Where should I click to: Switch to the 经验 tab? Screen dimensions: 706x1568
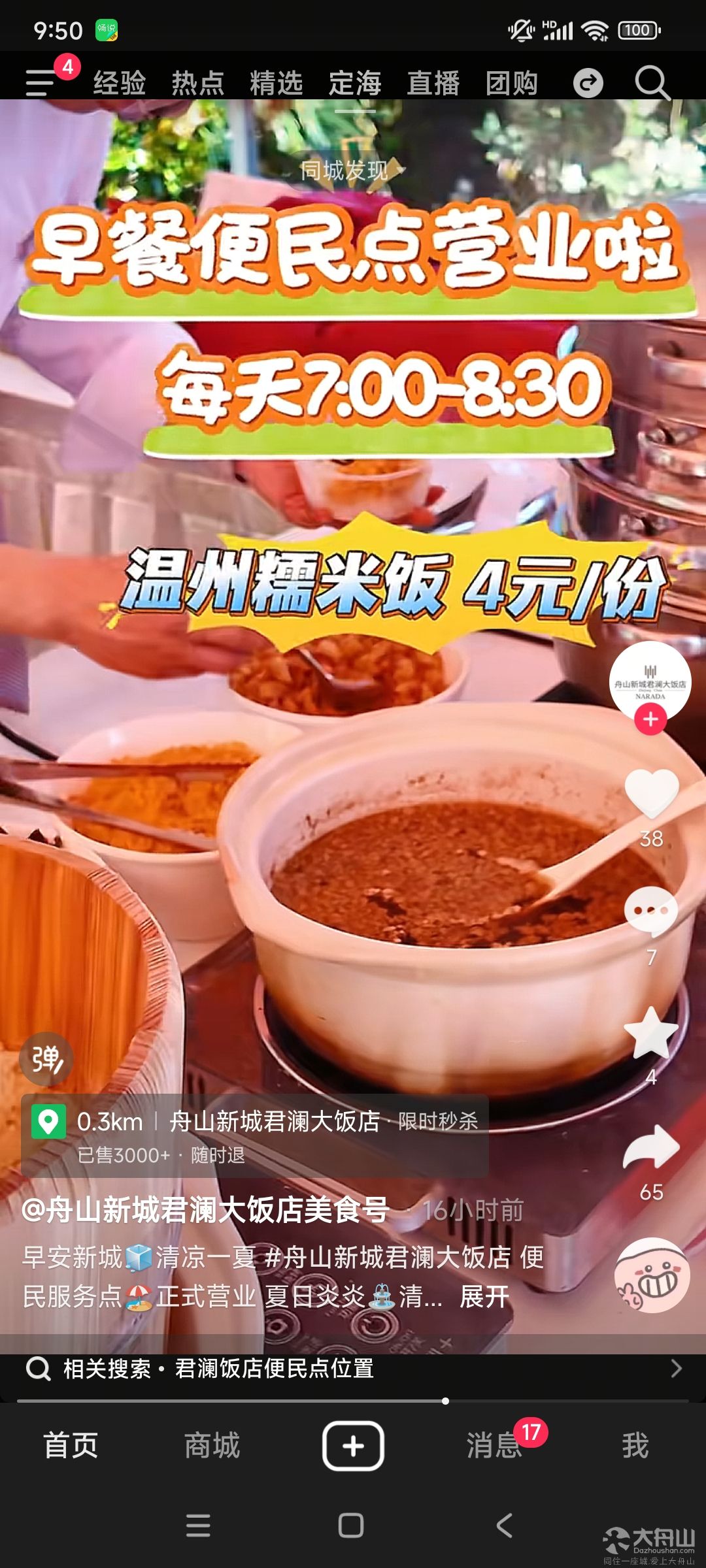[120, 84]
